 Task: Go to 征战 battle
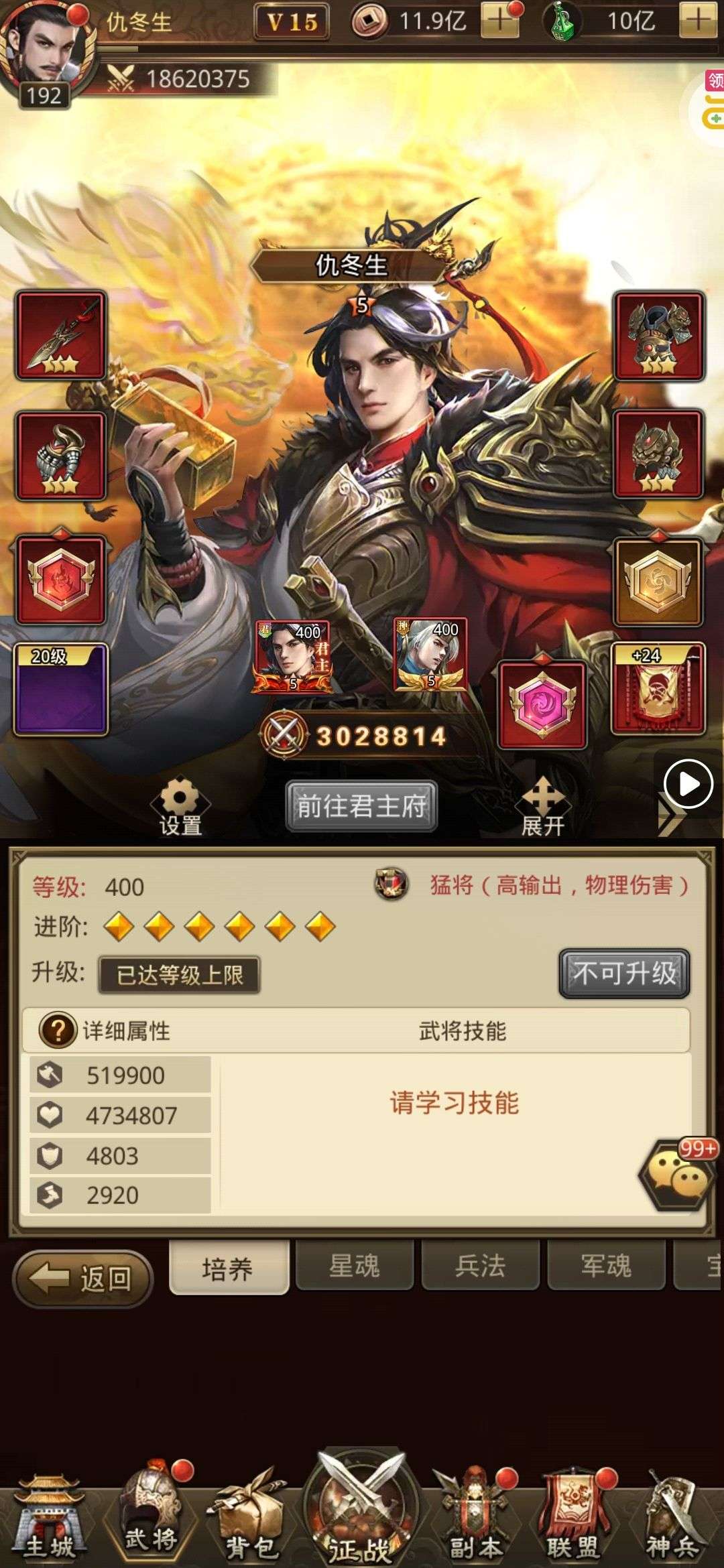coord(360,1514)
